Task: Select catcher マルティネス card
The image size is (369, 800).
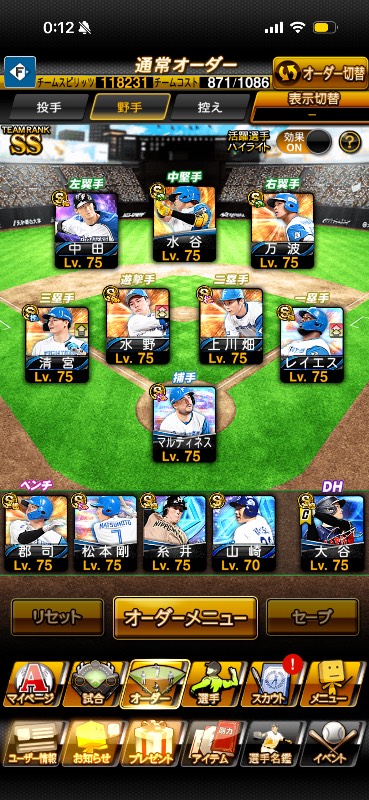Action: pos(185,424)
